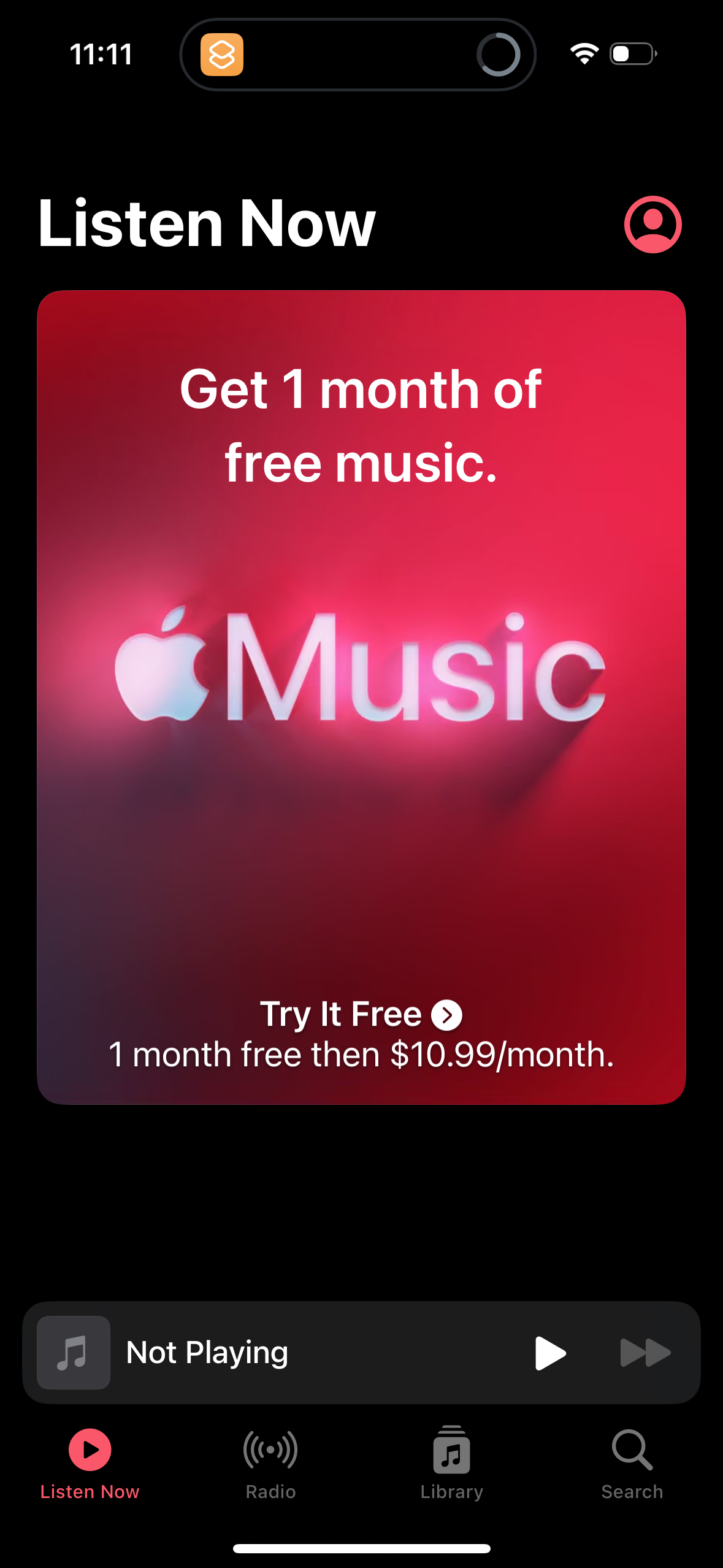
Task: Tap the music note artwork thumbnail
Action: point(72,1353)
